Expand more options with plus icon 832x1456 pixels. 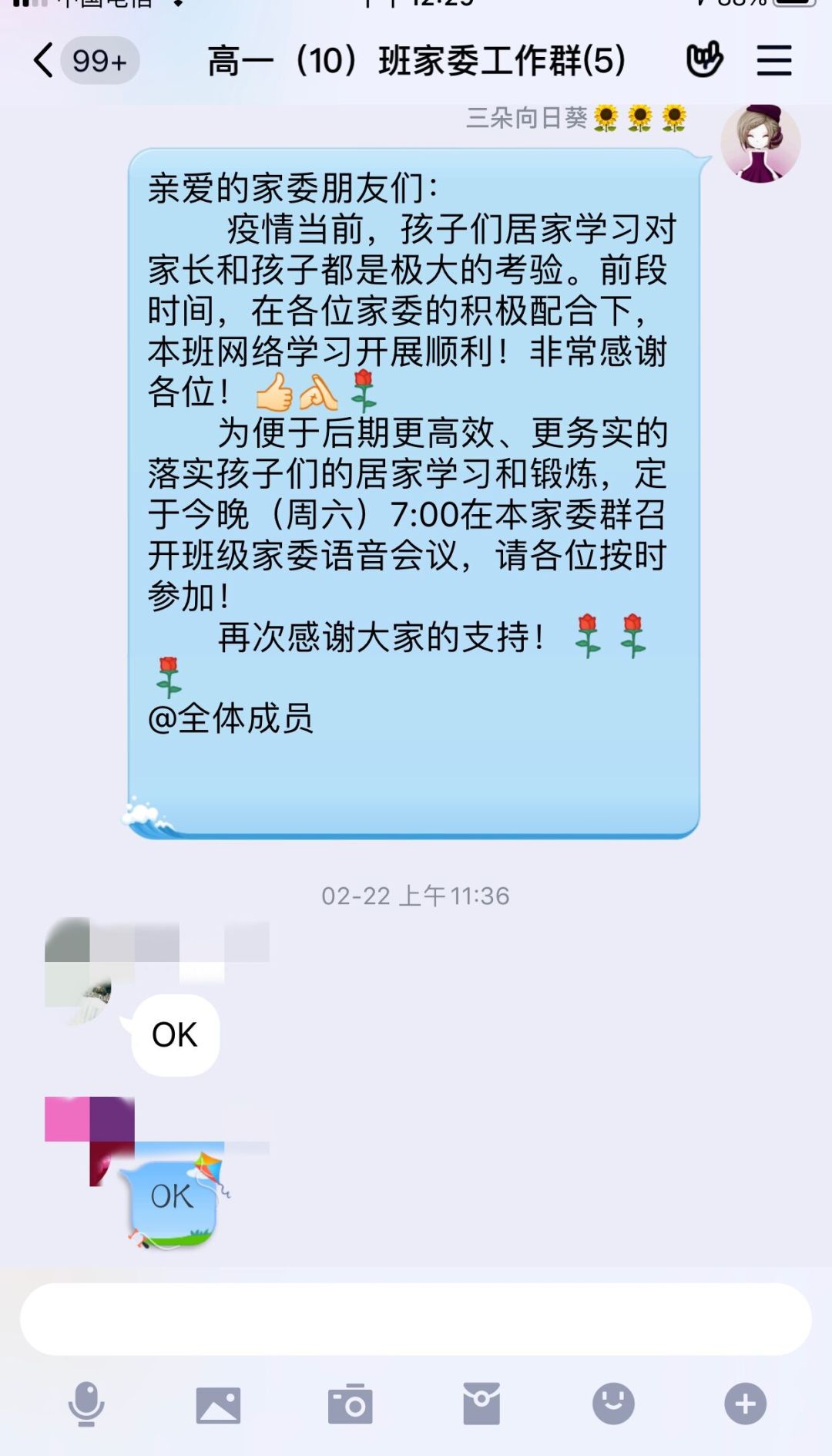[x=745, y=1404]
